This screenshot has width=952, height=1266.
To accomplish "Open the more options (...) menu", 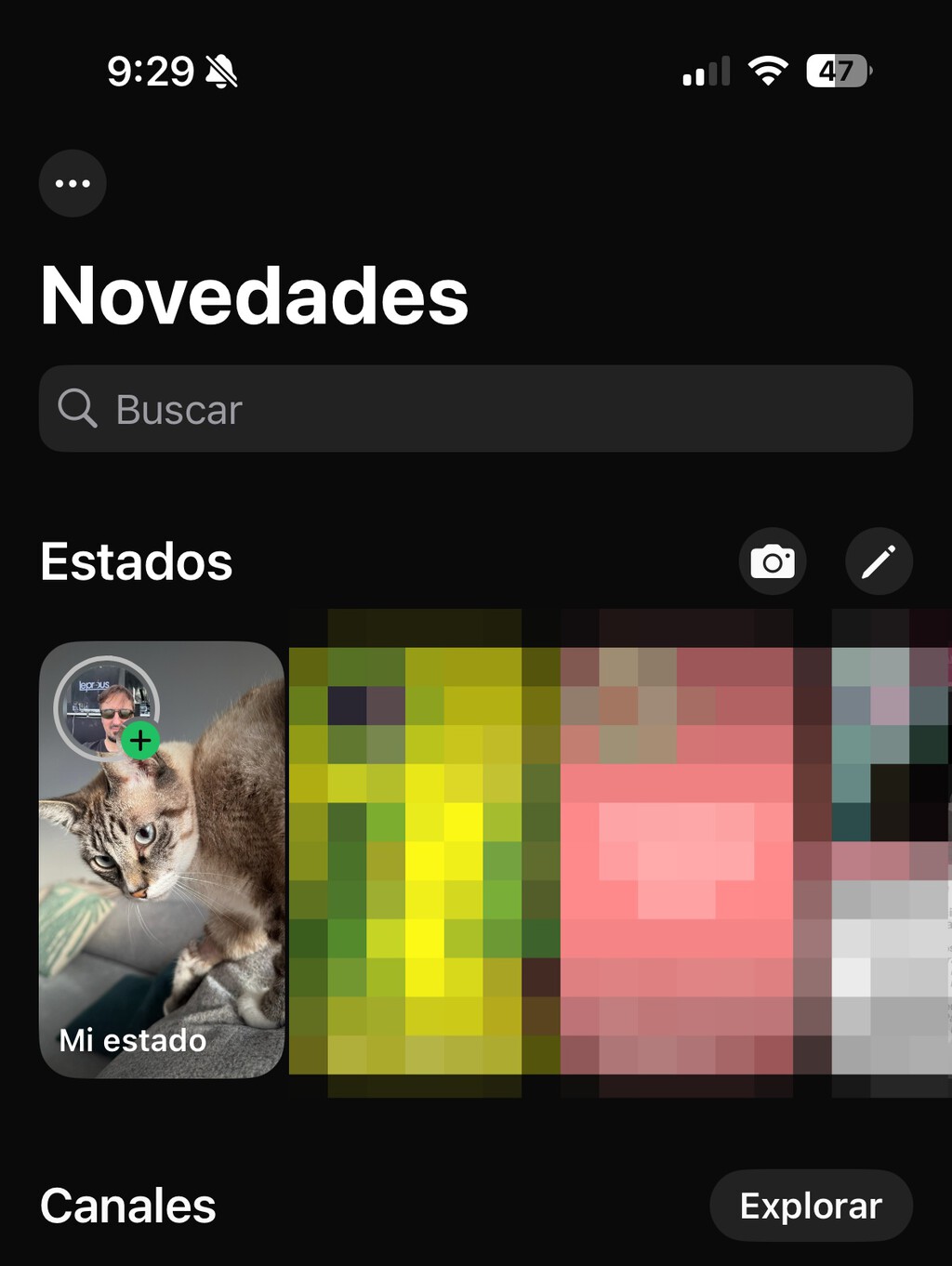I will tap(73, 183).
